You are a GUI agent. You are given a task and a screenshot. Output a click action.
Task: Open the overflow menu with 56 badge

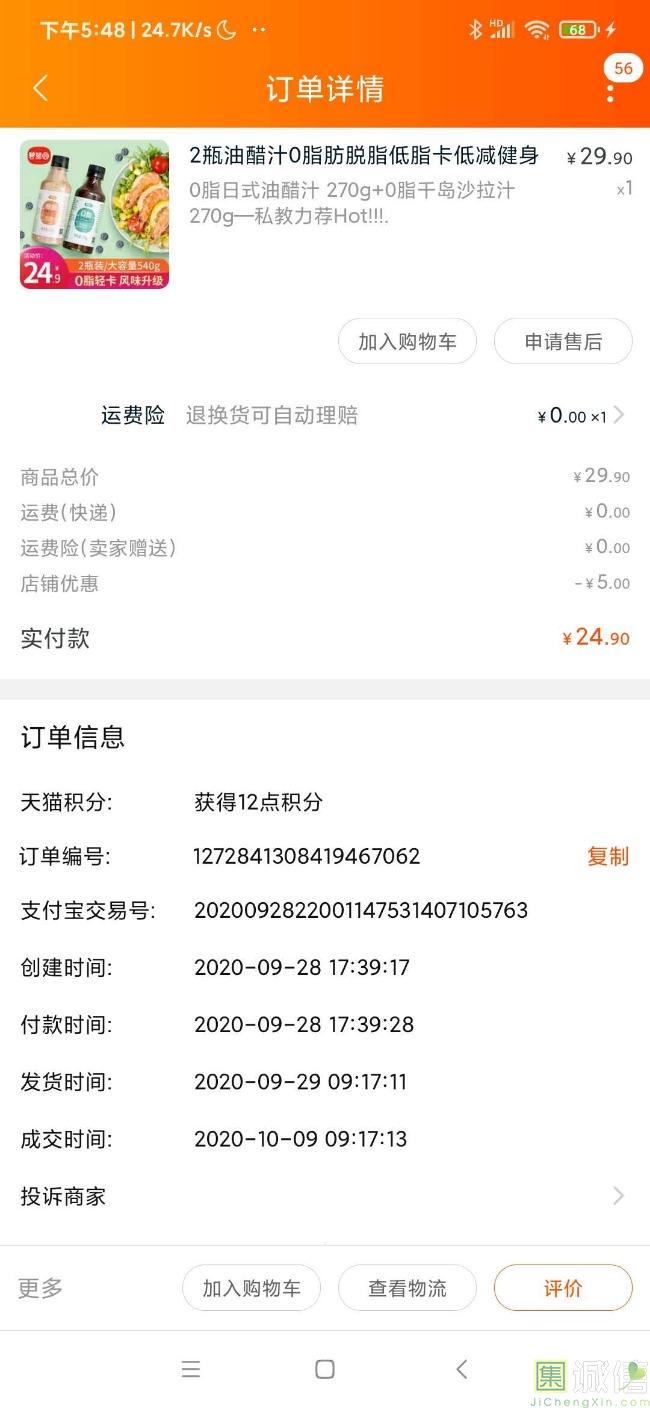[x=610, y=91]
